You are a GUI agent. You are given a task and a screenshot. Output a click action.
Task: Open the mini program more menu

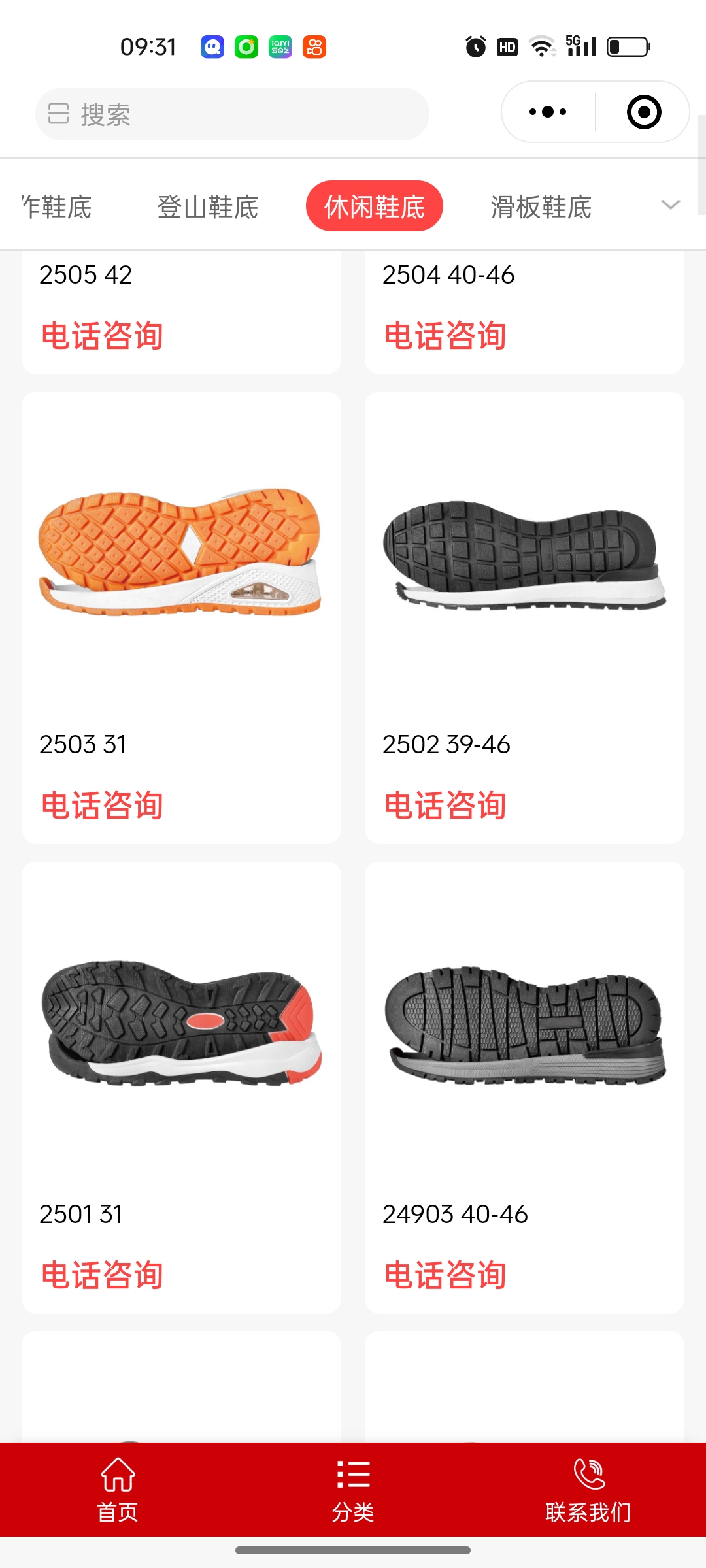click(548, 112)
